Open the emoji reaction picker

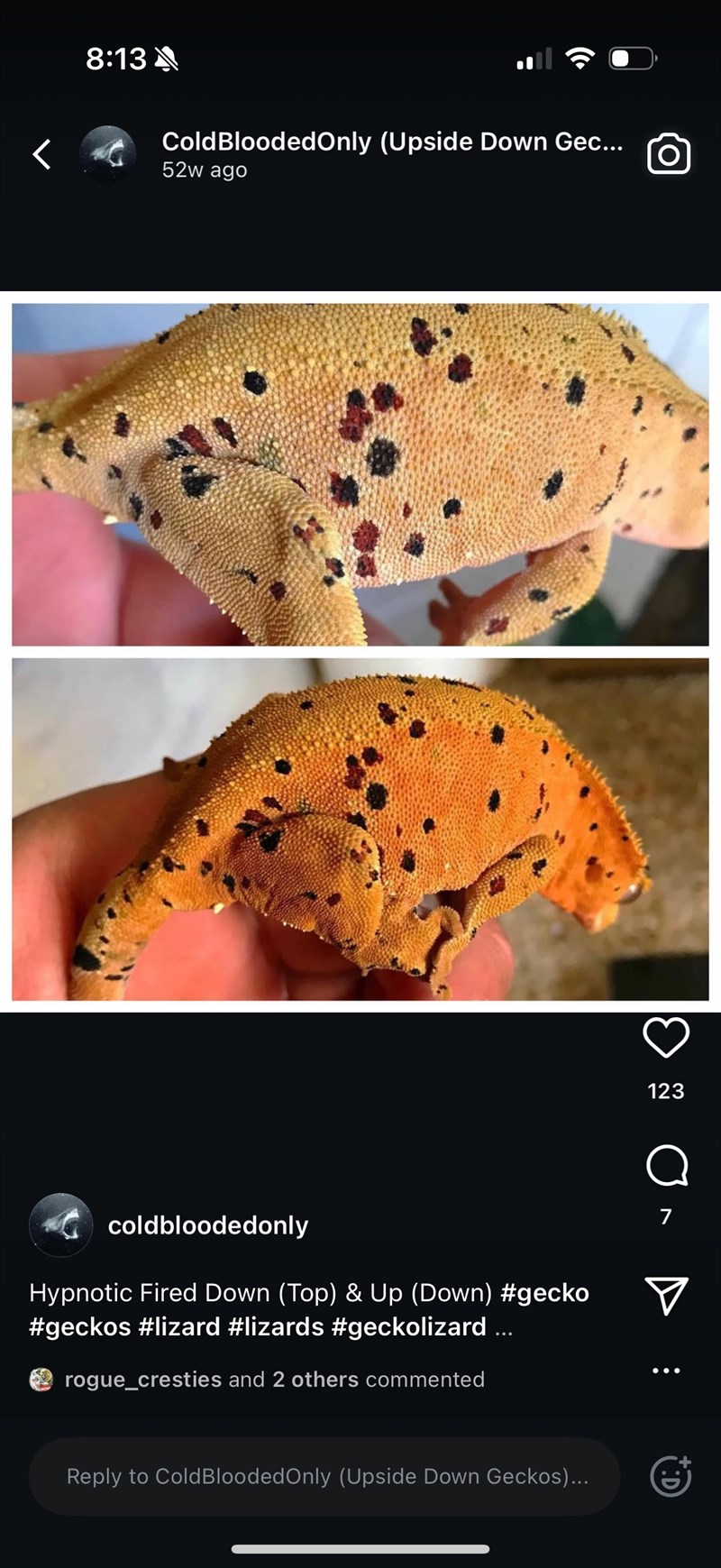click(x=671, y=1476)
